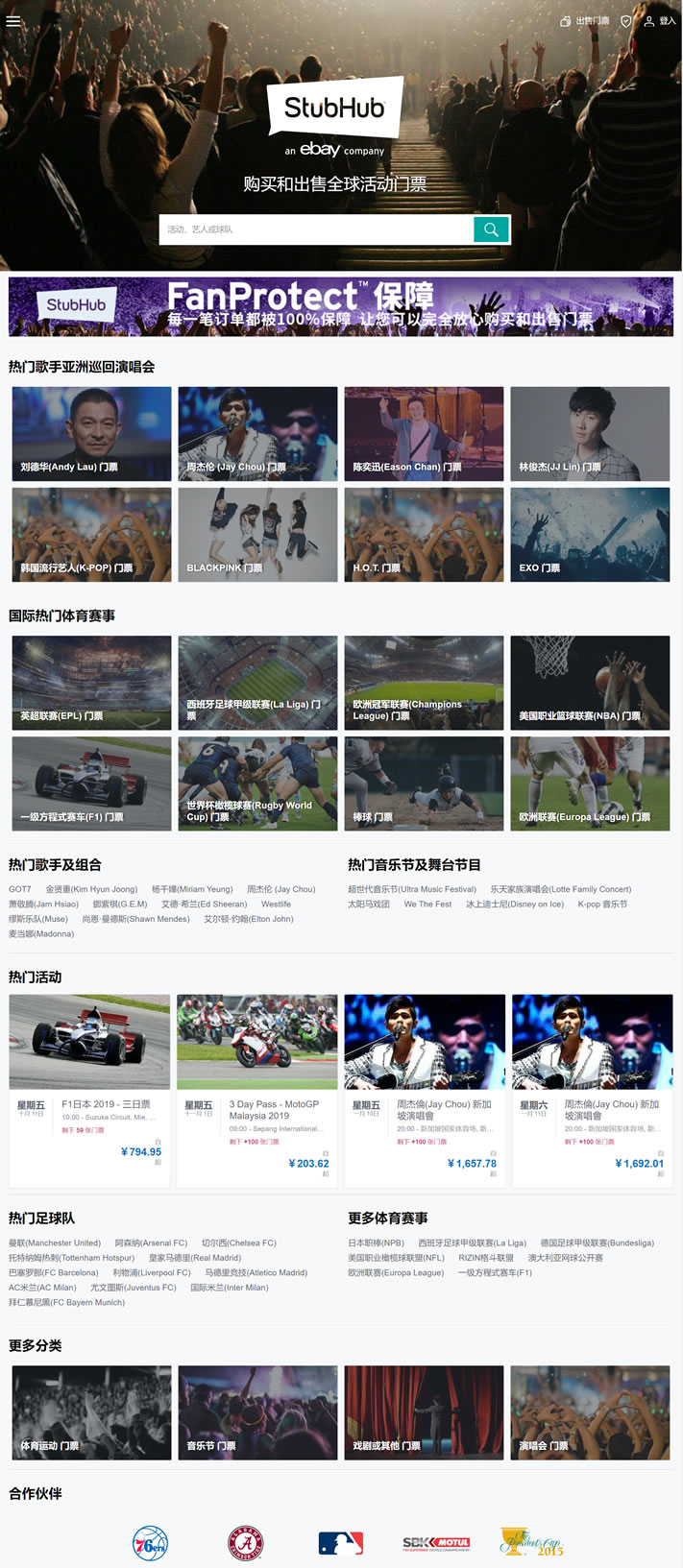Image resolution: width=683 pixels, height=1568 pixels.
Task: Tap the 曼联 (Manchester United) link
Action: [55, 1242]
